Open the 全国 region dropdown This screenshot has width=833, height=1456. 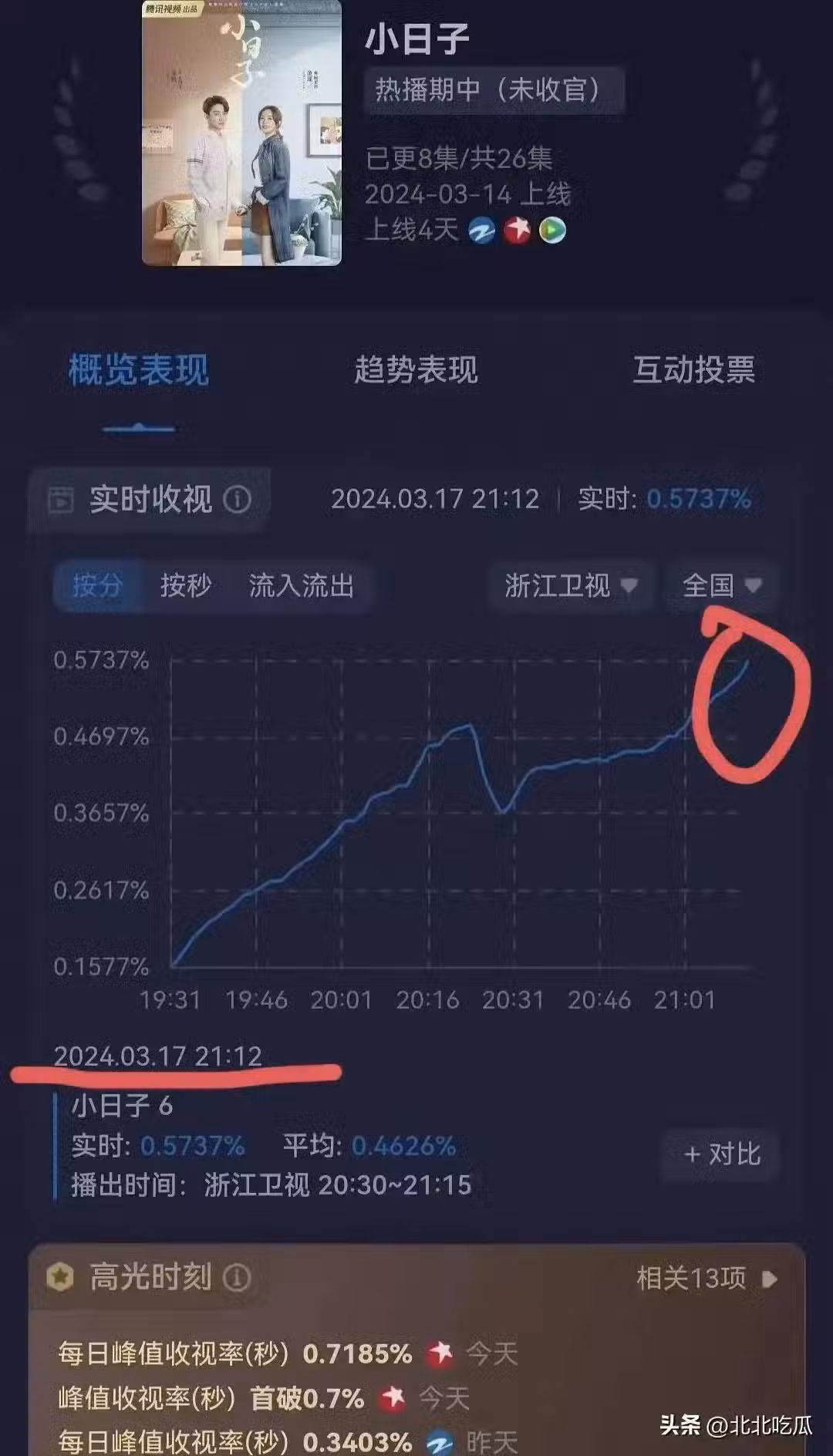[x=723, y=586]
